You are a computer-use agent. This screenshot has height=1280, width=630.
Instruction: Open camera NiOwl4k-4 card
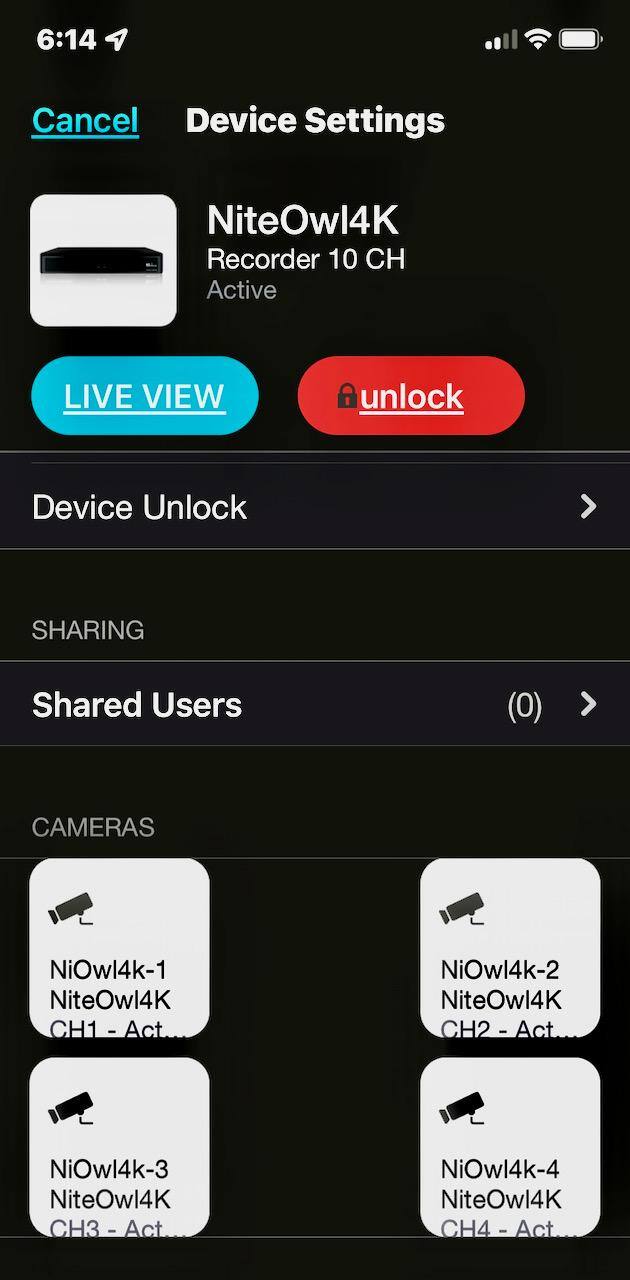tap(510, 1146)
